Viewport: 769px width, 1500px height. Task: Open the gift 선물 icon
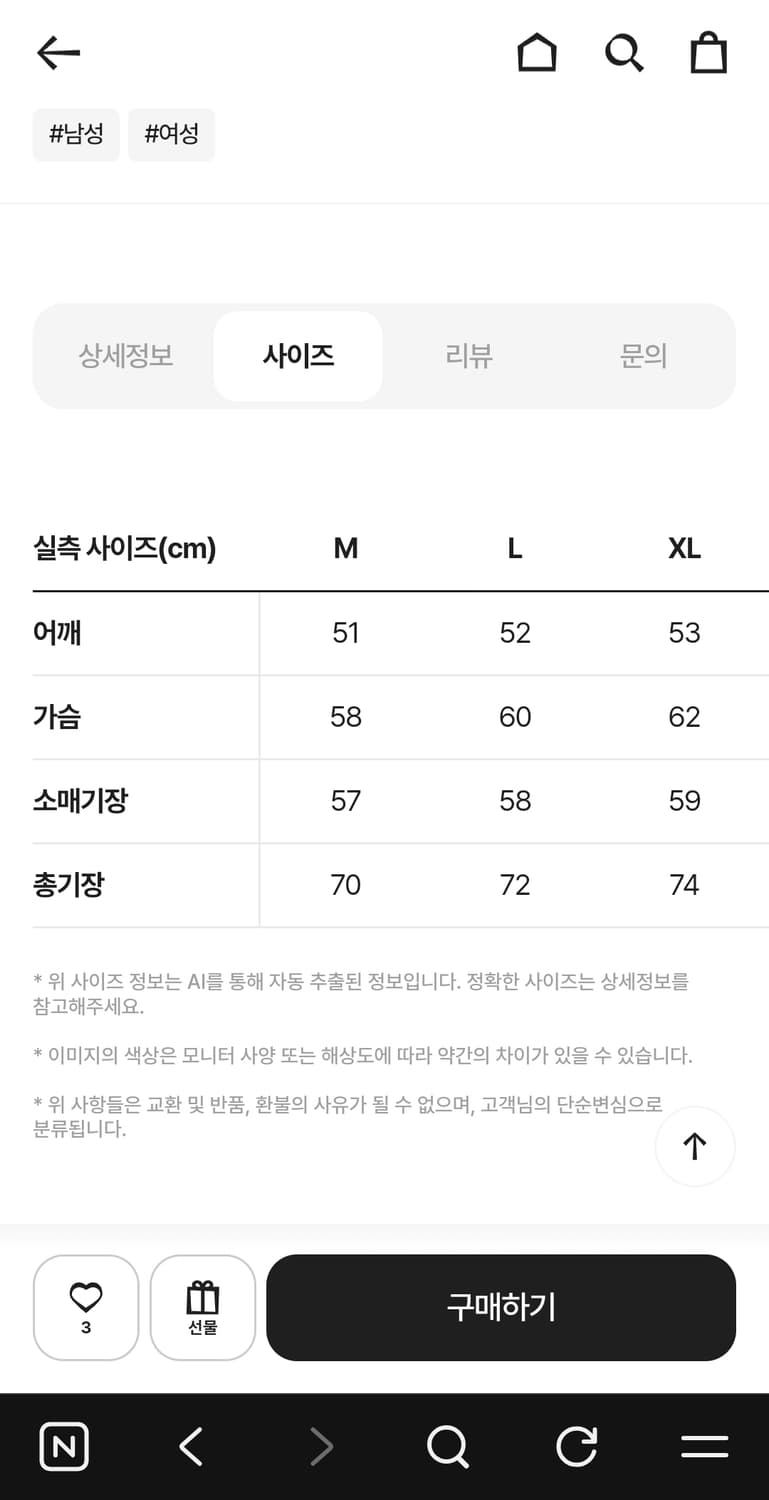(203, 1307)
